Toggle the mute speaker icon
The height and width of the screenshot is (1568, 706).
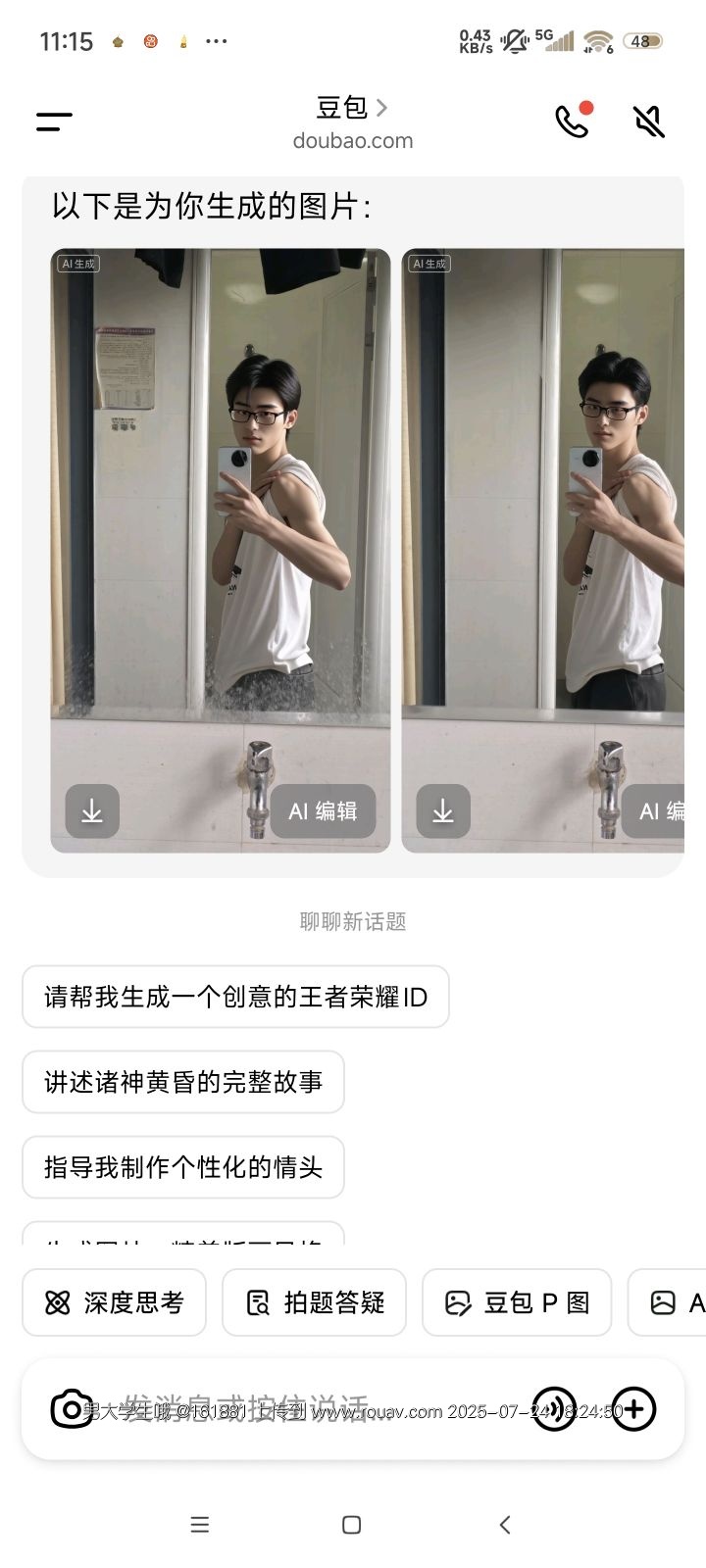tap(648, 122)
